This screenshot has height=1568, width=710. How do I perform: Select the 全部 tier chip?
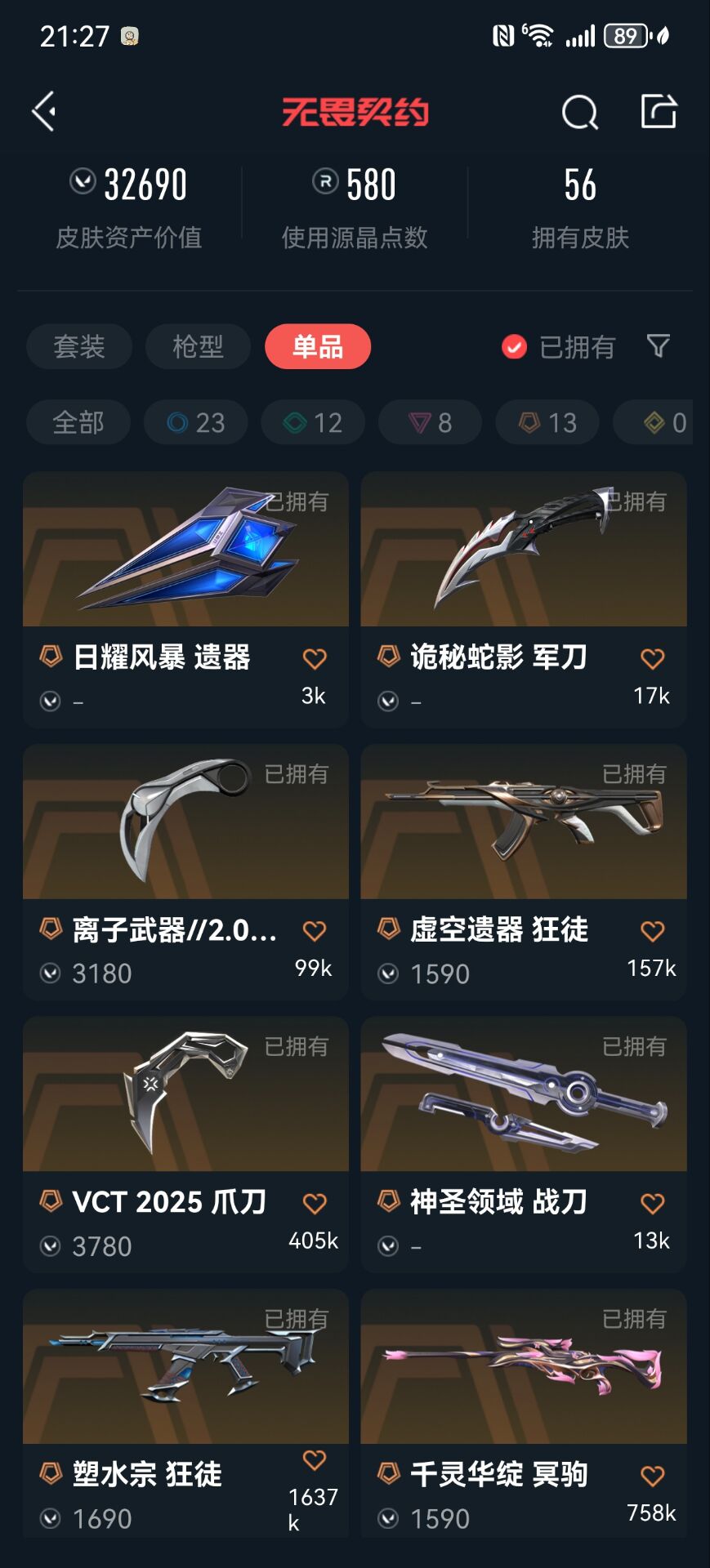(78, 422)
